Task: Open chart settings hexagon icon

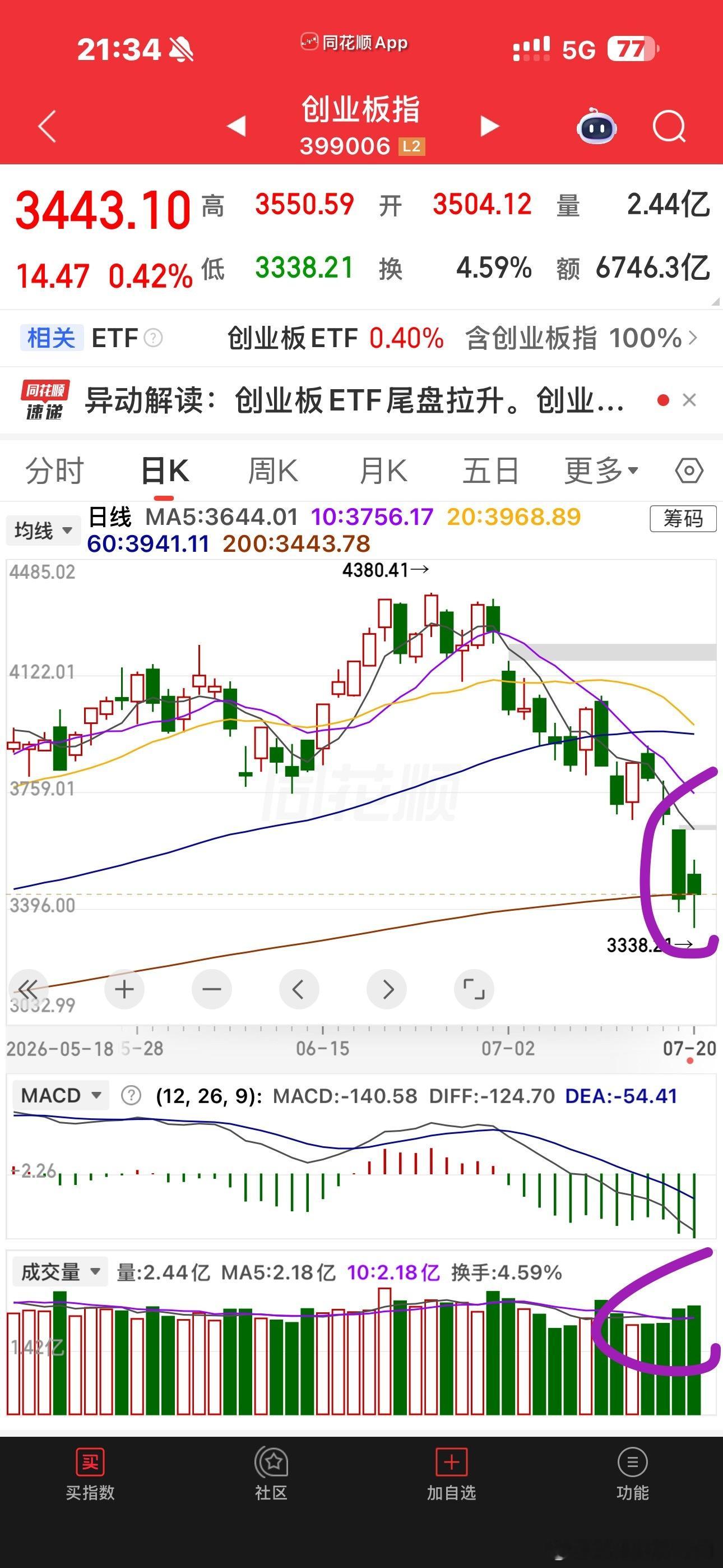Action: pos(689,471)
